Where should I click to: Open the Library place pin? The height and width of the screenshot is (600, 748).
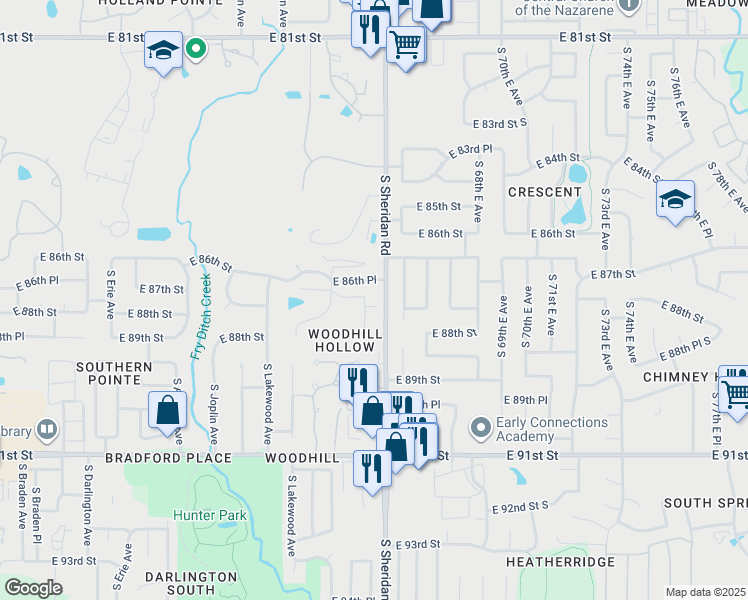[47, 429]
